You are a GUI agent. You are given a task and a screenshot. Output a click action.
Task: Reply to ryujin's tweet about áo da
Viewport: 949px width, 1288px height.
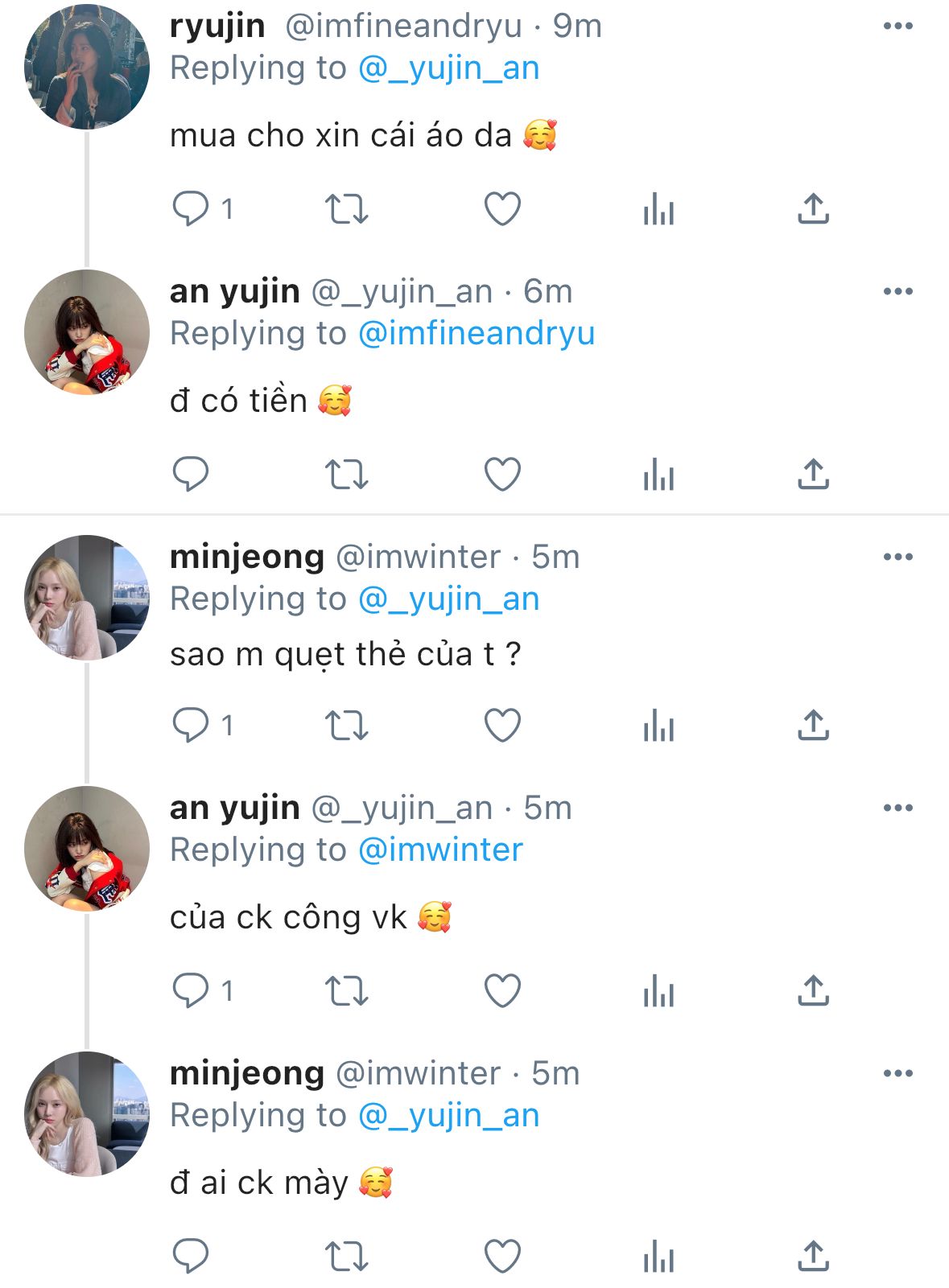(x=191, y=209)
